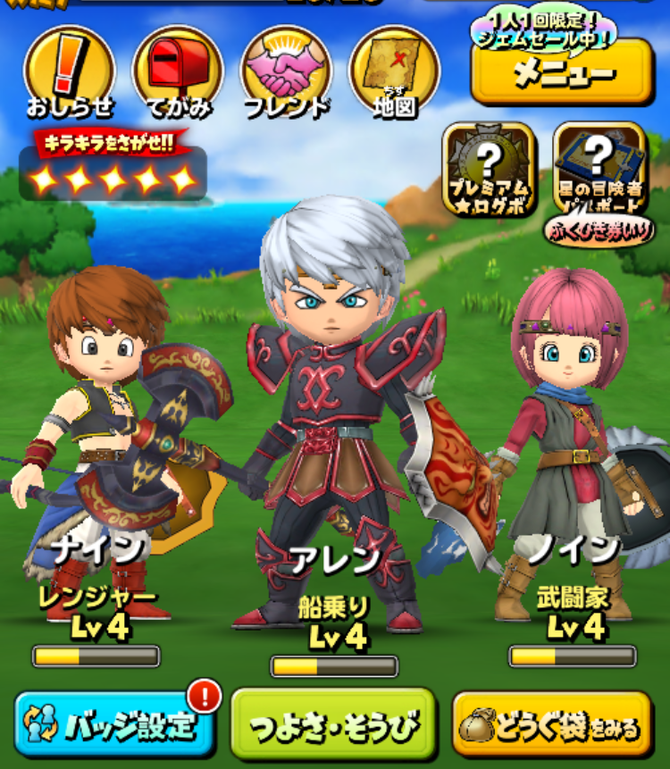Open the てがみ mailbox
The width and height of the screenshot is (670, 769).
pyautogui.click(x=178, y=72)
